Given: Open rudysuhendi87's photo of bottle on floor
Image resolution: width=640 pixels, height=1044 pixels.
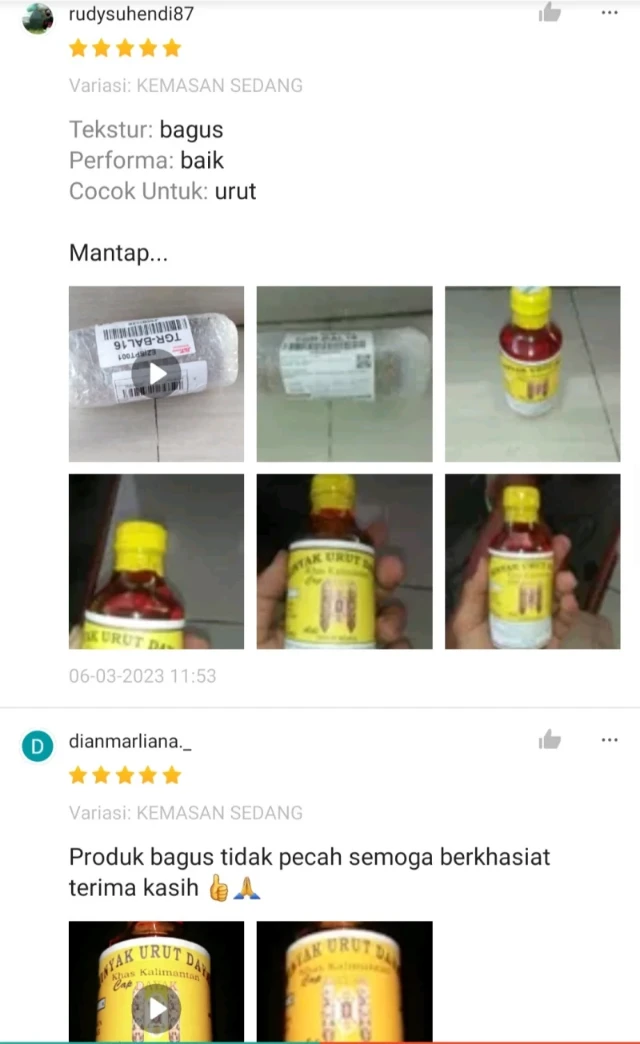Looking at the screenshot, I should point(532,374).
